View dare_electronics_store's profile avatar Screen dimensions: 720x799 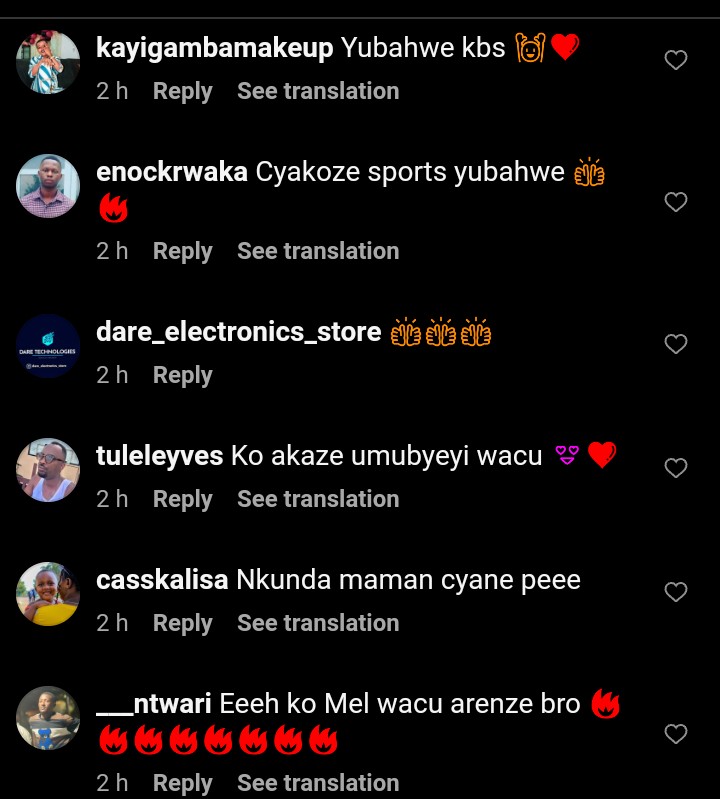pos(48,346)
